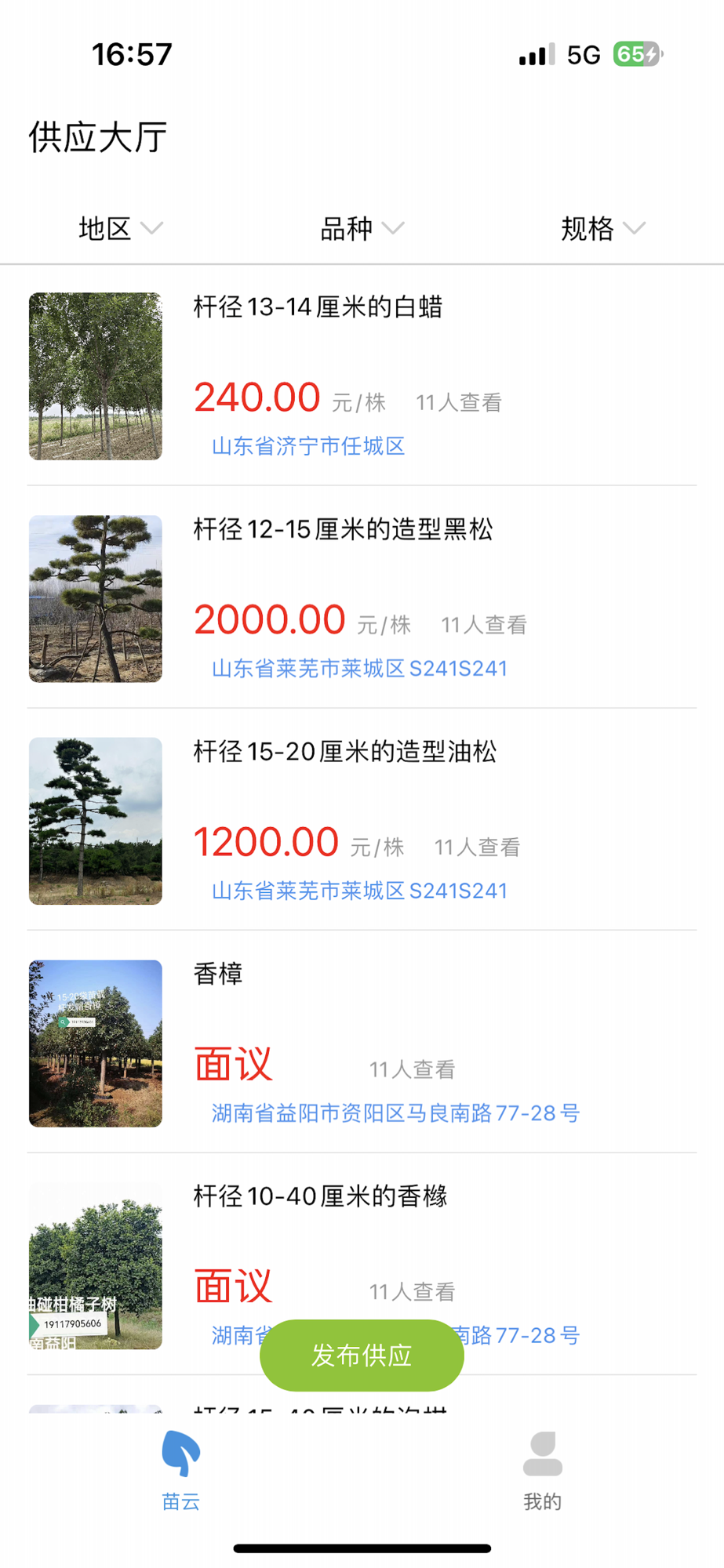View the 香橼 10-40厘米 listing
Image resolution: width=724 pixels, height=1568 pixels.
point(362,1265)
